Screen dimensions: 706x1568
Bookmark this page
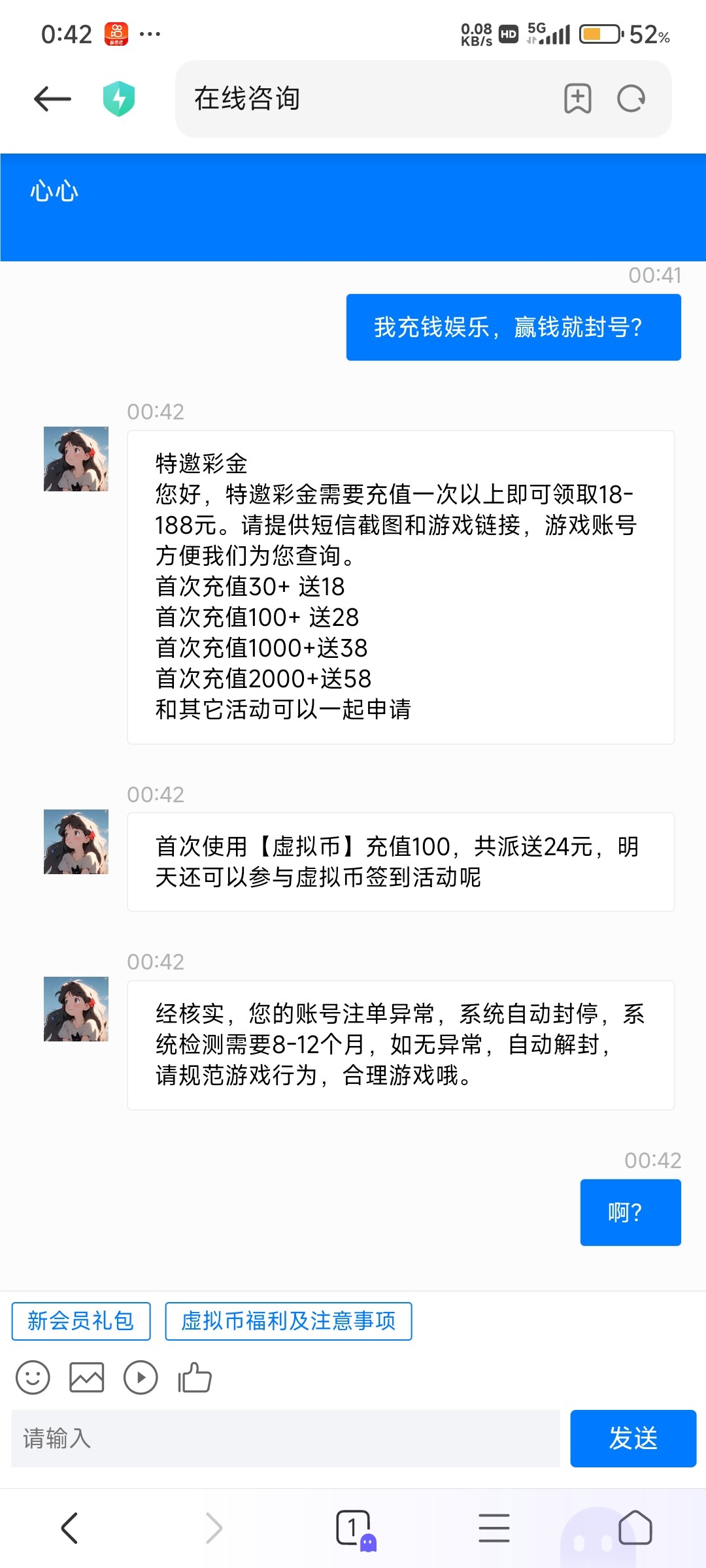click(x=577, y=99)
